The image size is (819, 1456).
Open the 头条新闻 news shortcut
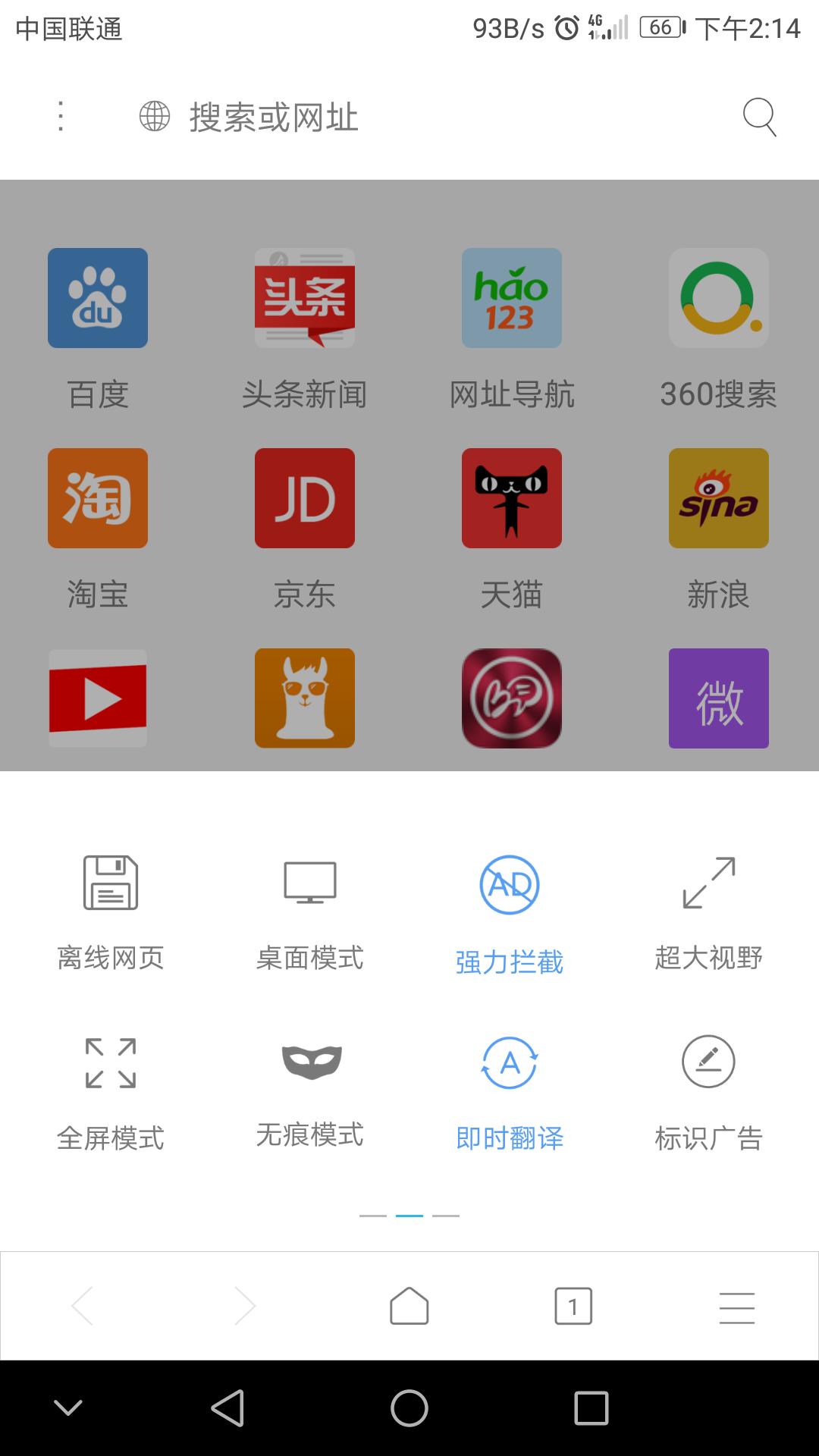coord(304,297)
